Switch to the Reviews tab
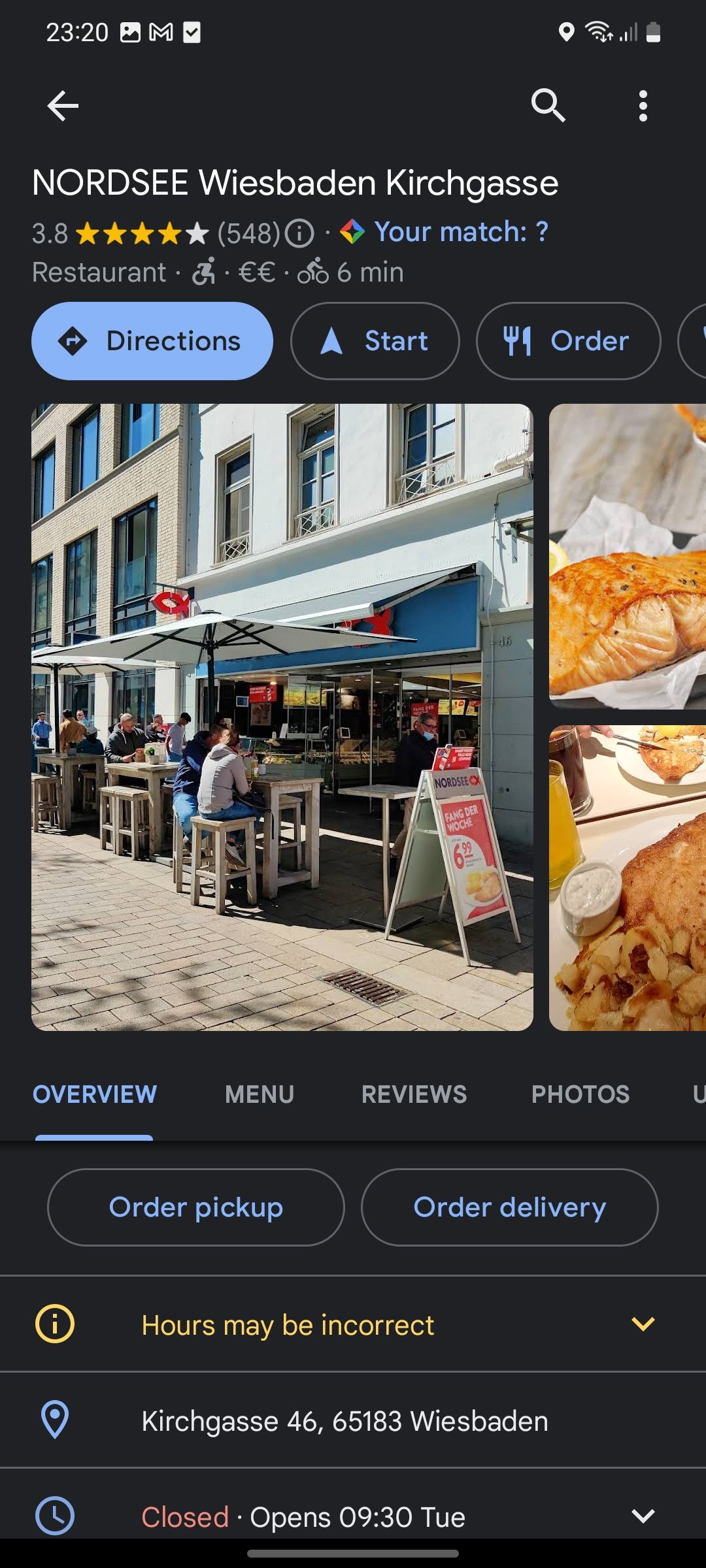 coord(414,1094)
